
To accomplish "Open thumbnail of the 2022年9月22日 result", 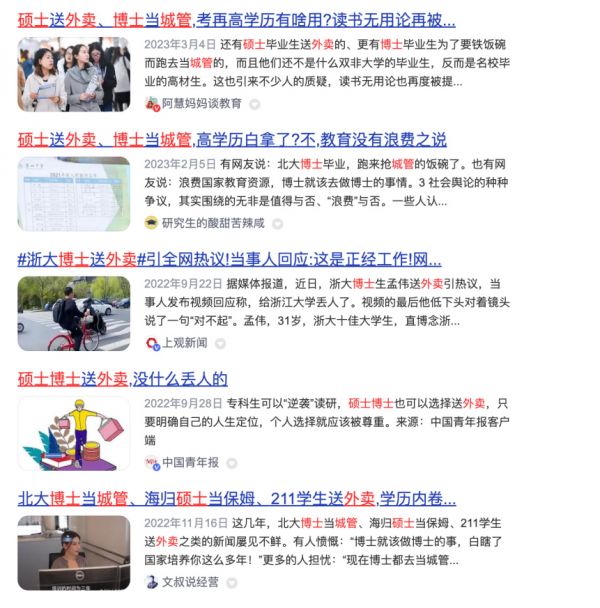I will click(74, 313).
